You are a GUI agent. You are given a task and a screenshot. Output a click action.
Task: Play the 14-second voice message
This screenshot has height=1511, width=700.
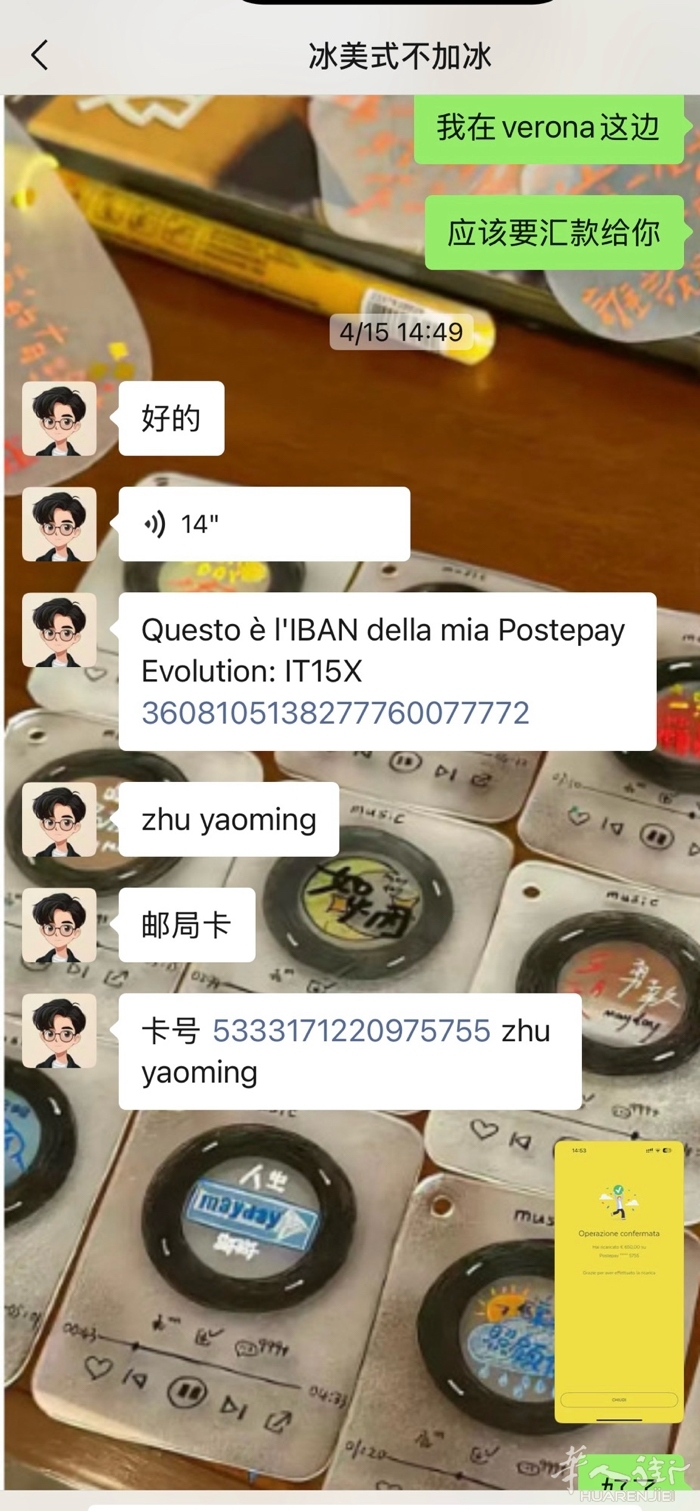pos(263,524)
